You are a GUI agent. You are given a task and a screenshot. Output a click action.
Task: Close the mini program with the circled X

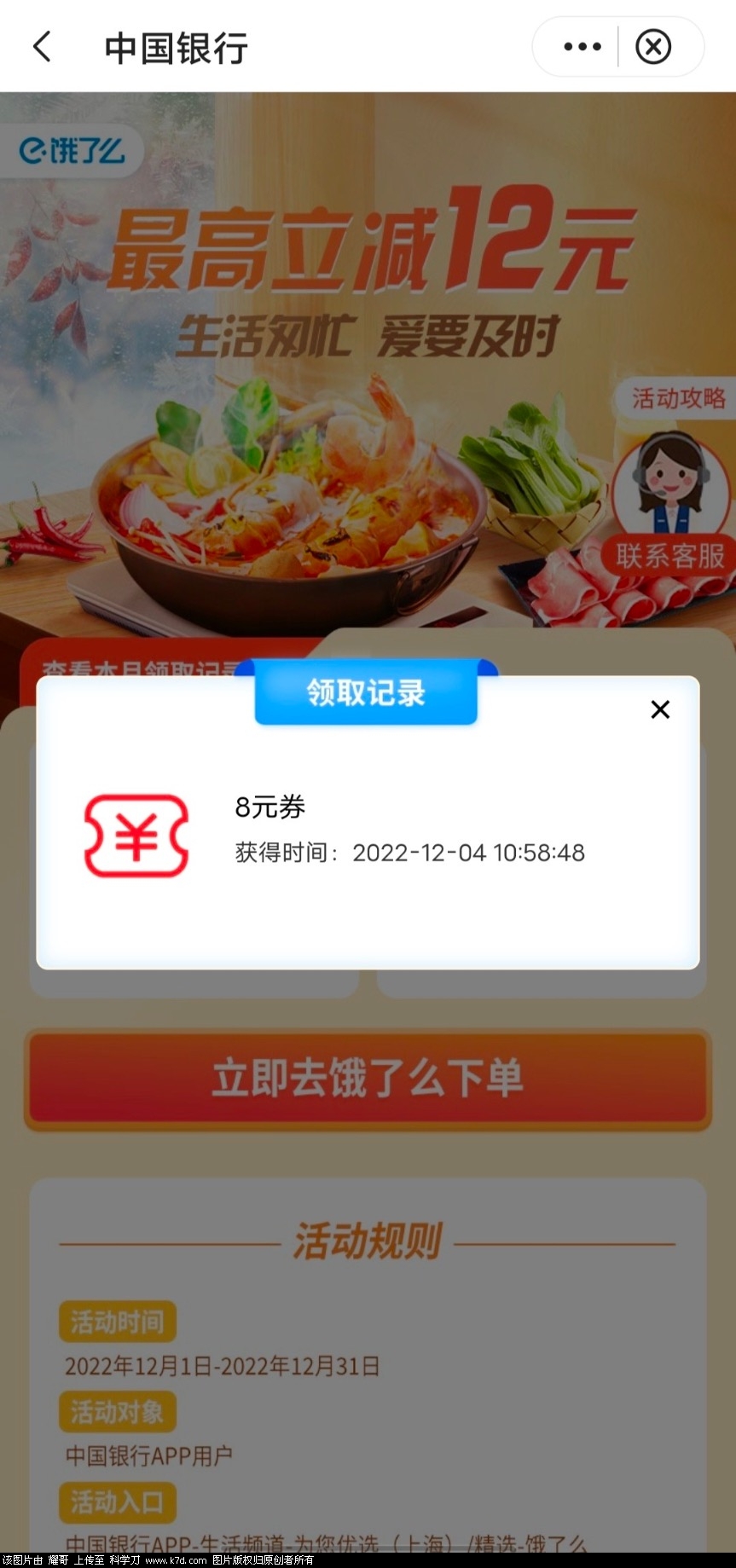(x=653, y=47)
